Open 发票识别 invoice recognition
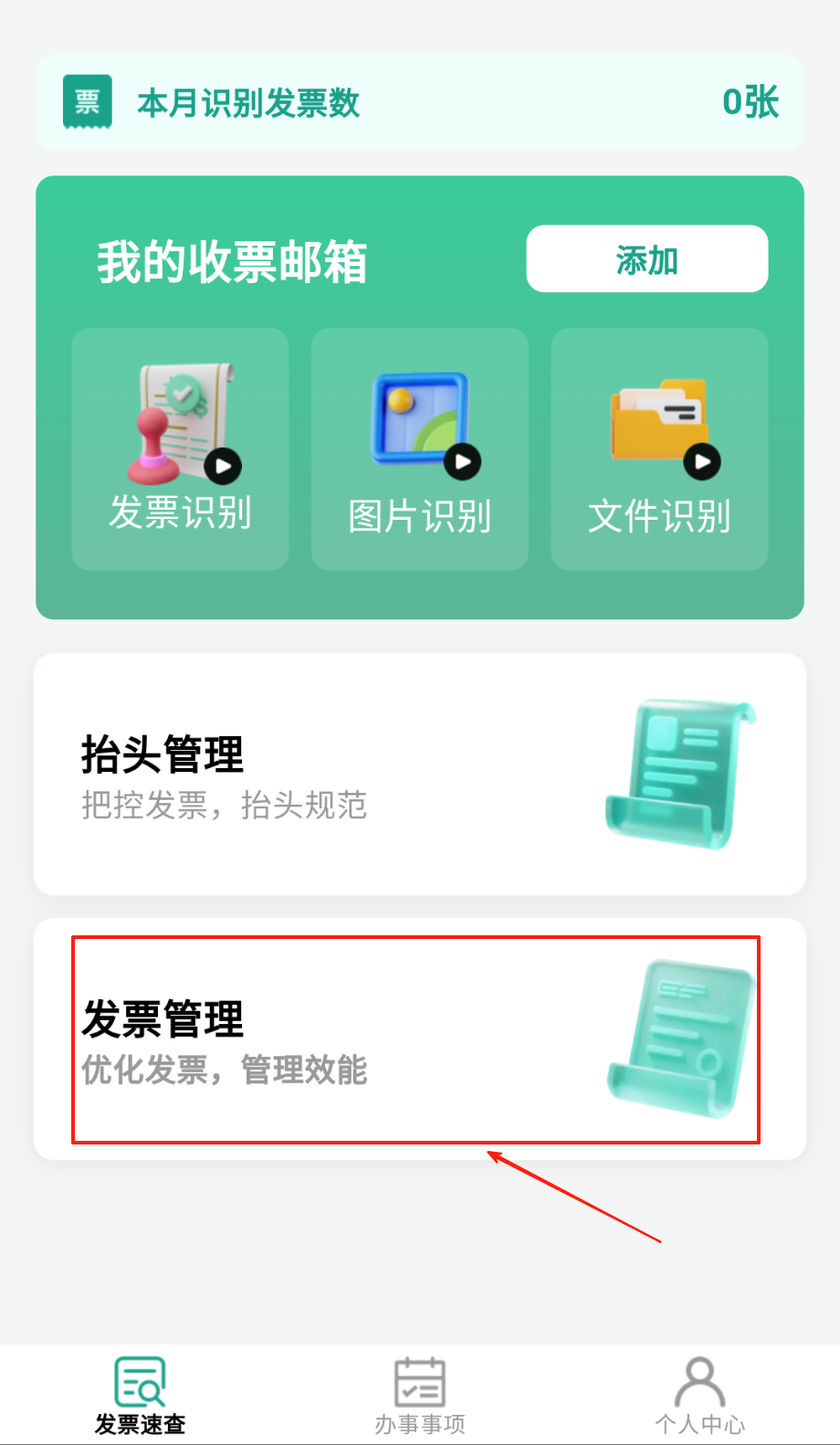This screenshot has width=840, height=1445. (180, 448)
